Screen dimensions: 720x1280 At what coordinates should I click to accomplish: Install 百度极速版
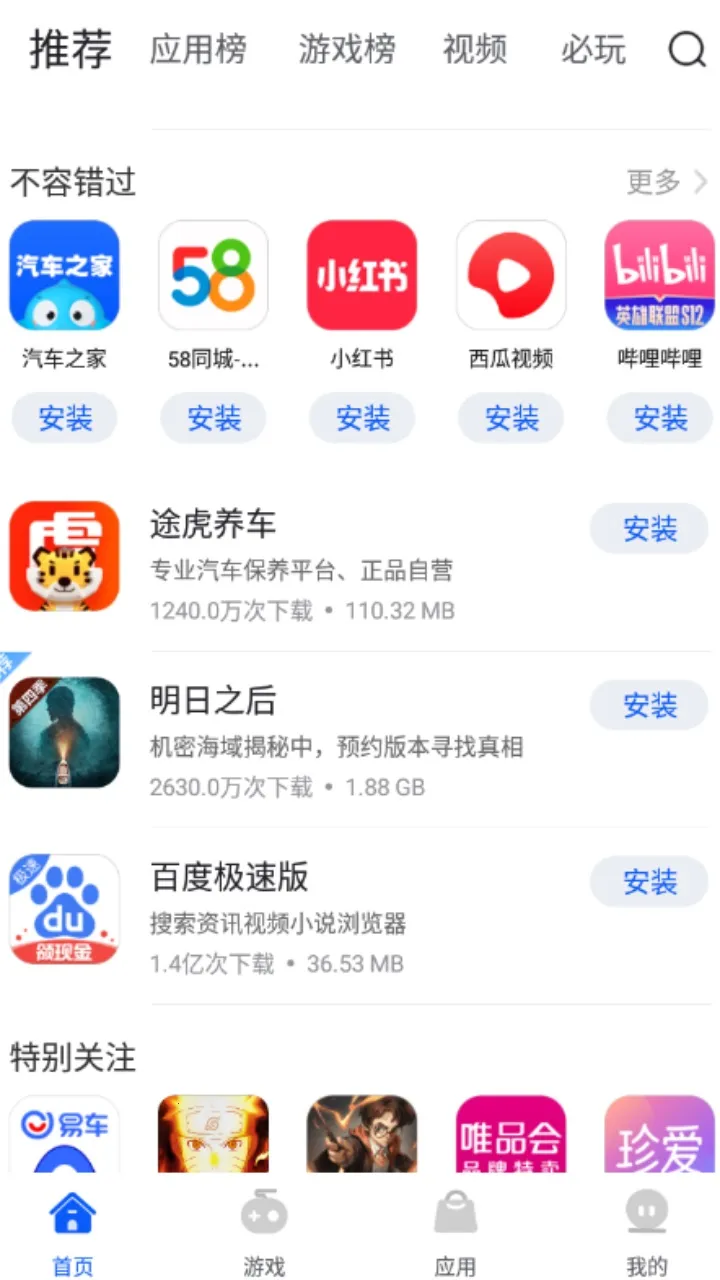[650, 882]
